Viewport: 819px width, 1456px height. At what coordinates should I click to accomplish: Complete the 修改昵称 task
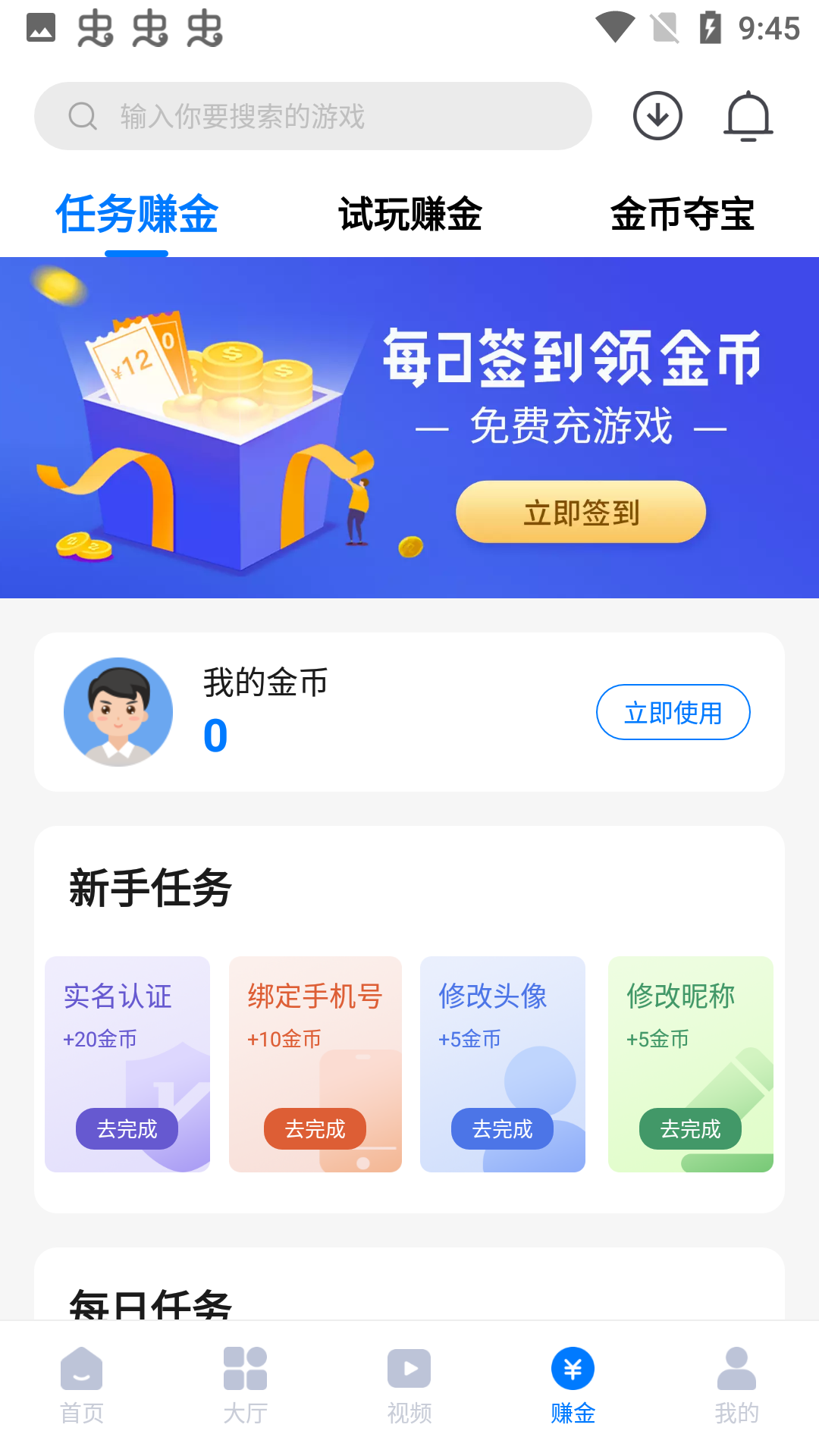tap(690, 1128)
